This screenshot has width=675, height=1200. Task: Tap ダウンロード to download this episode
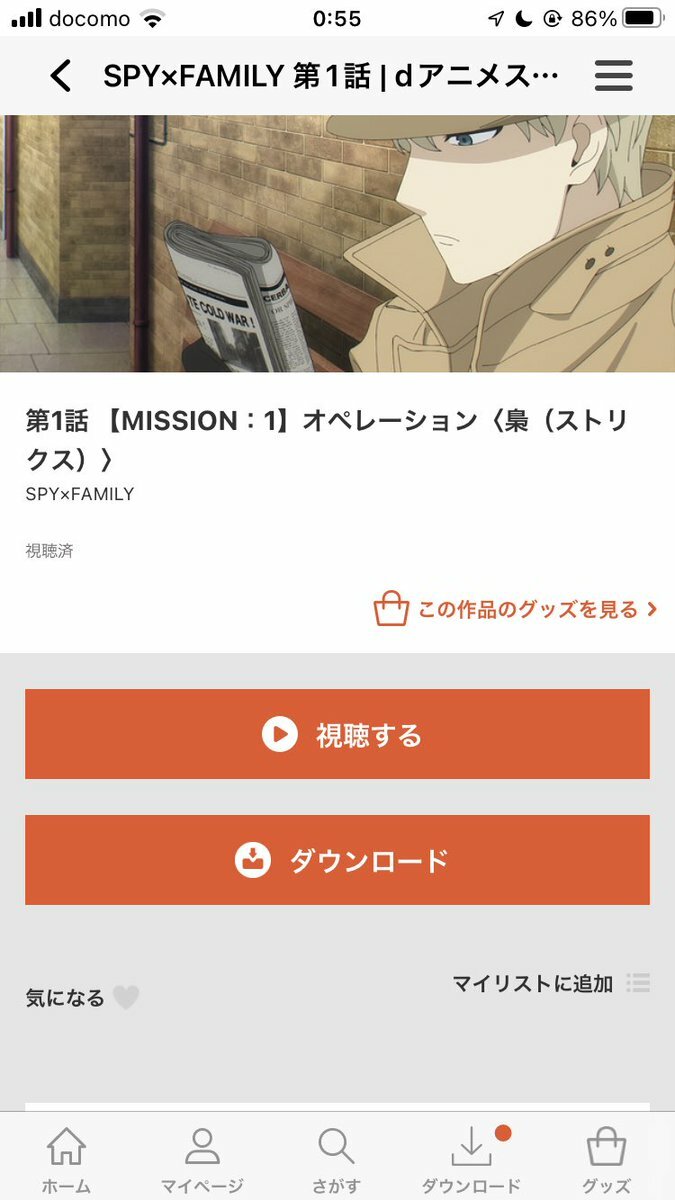pyautogui.click(x=337, y=860)
